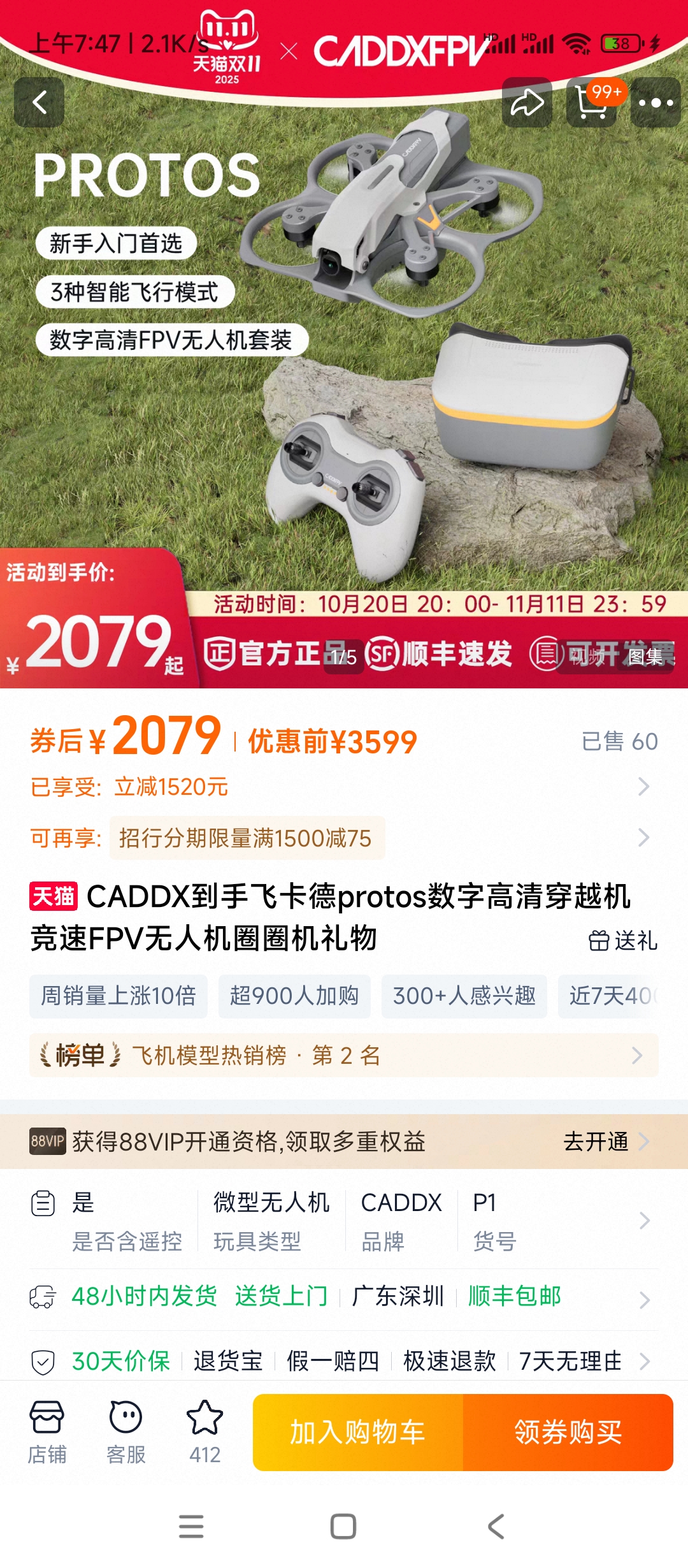The width and height of the screenshot is (688, 1568).
Task: Tap the 超900人加购 highlight tag
Action: 294,997
